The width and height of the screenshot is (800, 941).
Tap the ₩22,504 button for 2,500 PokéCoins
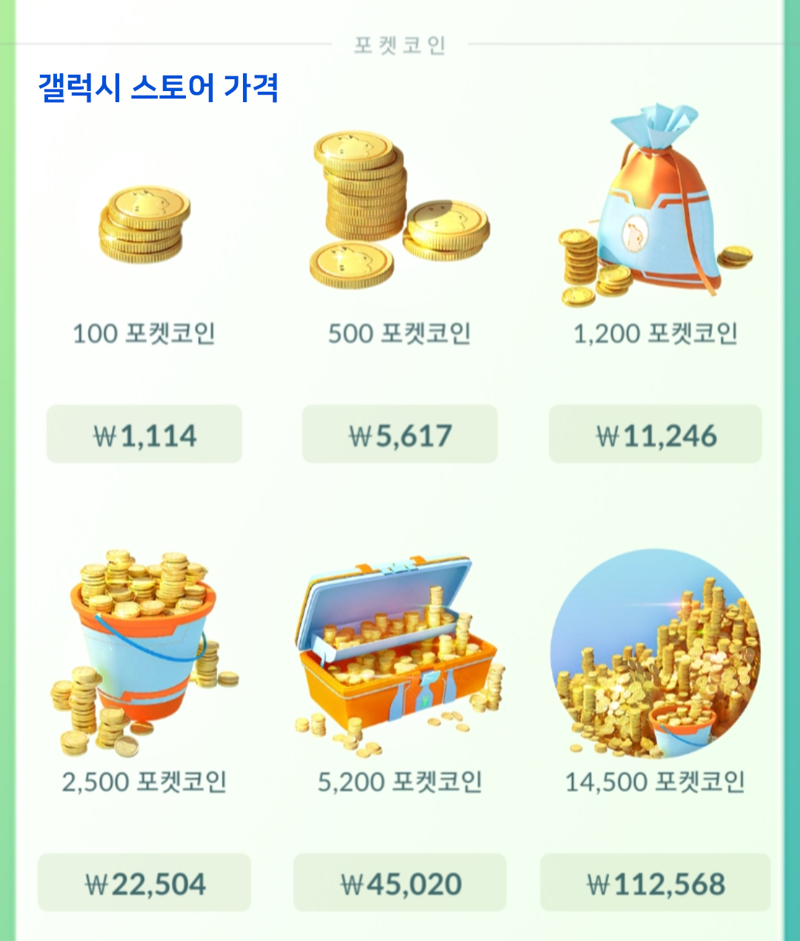(144, 883)
